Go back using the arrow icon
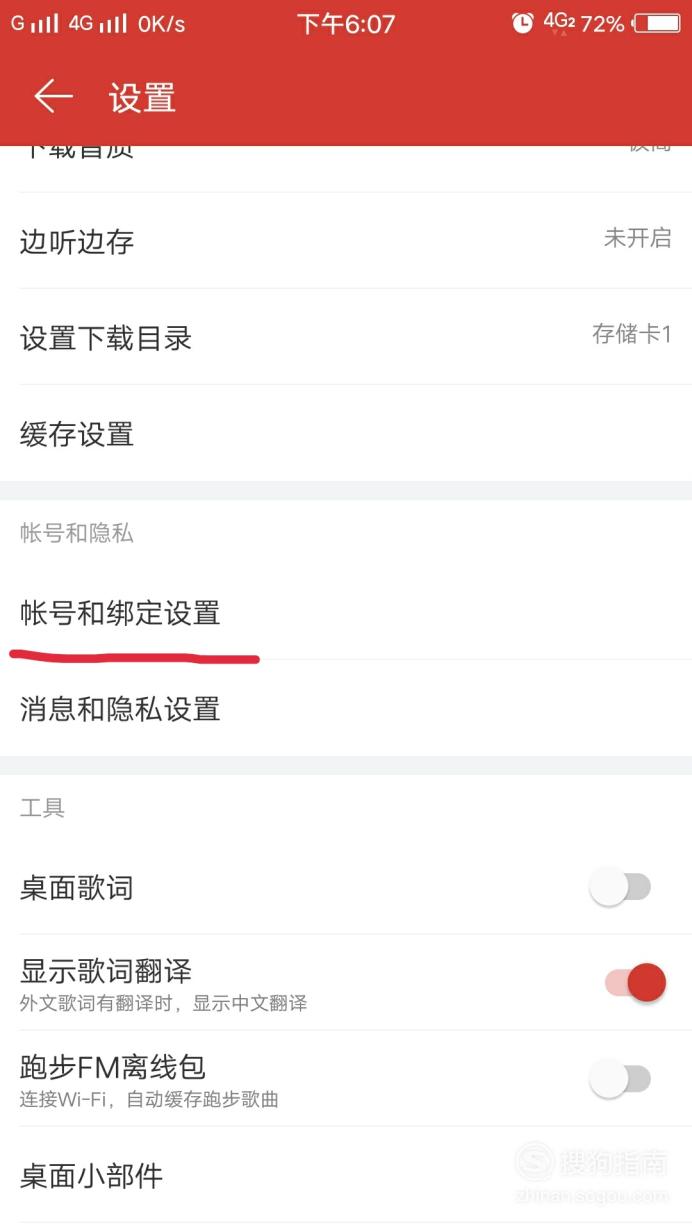692x1230 pixels. tap(54, 97)
